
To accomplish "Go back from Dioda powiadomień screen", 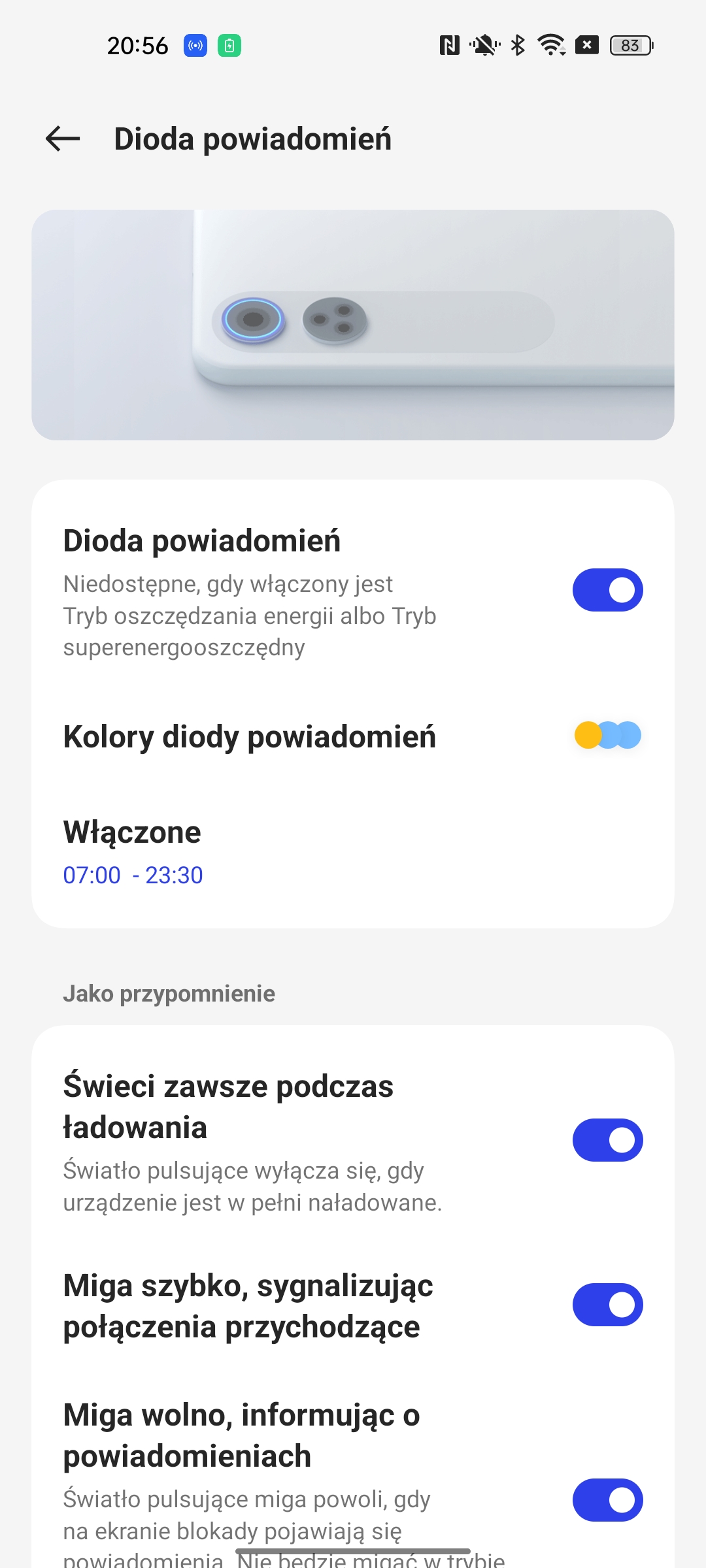I will point(63,139).
